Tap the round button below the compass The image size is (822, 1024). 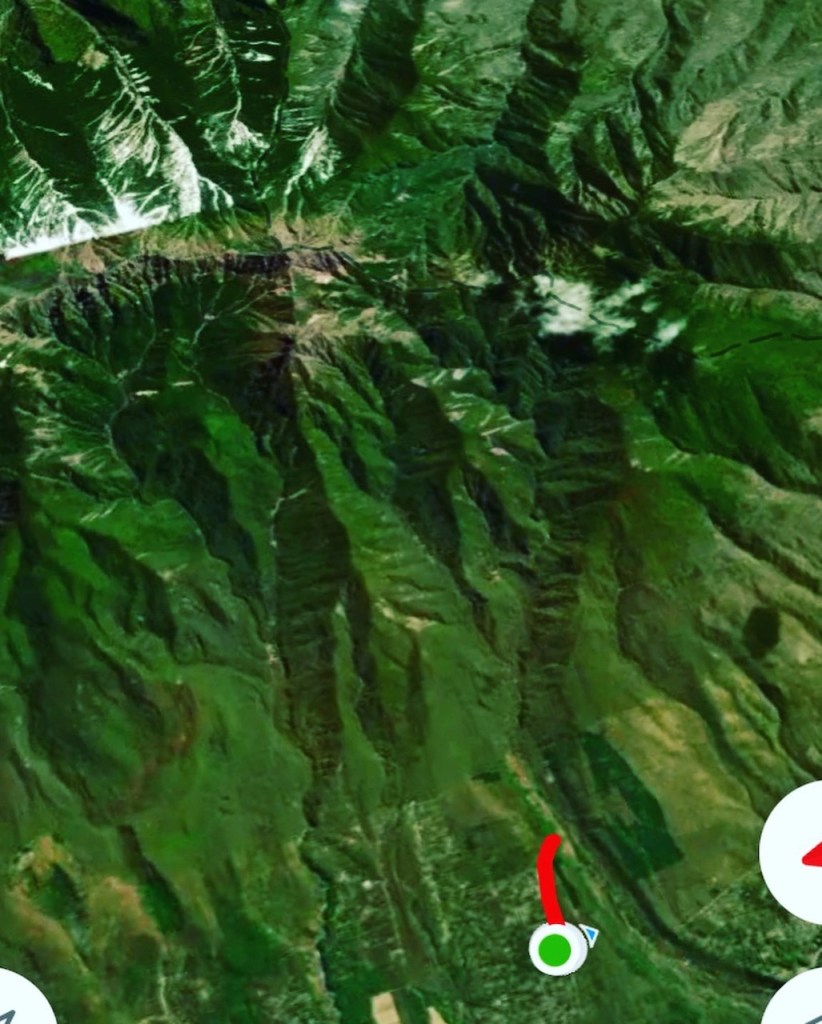click(800, 1002)
